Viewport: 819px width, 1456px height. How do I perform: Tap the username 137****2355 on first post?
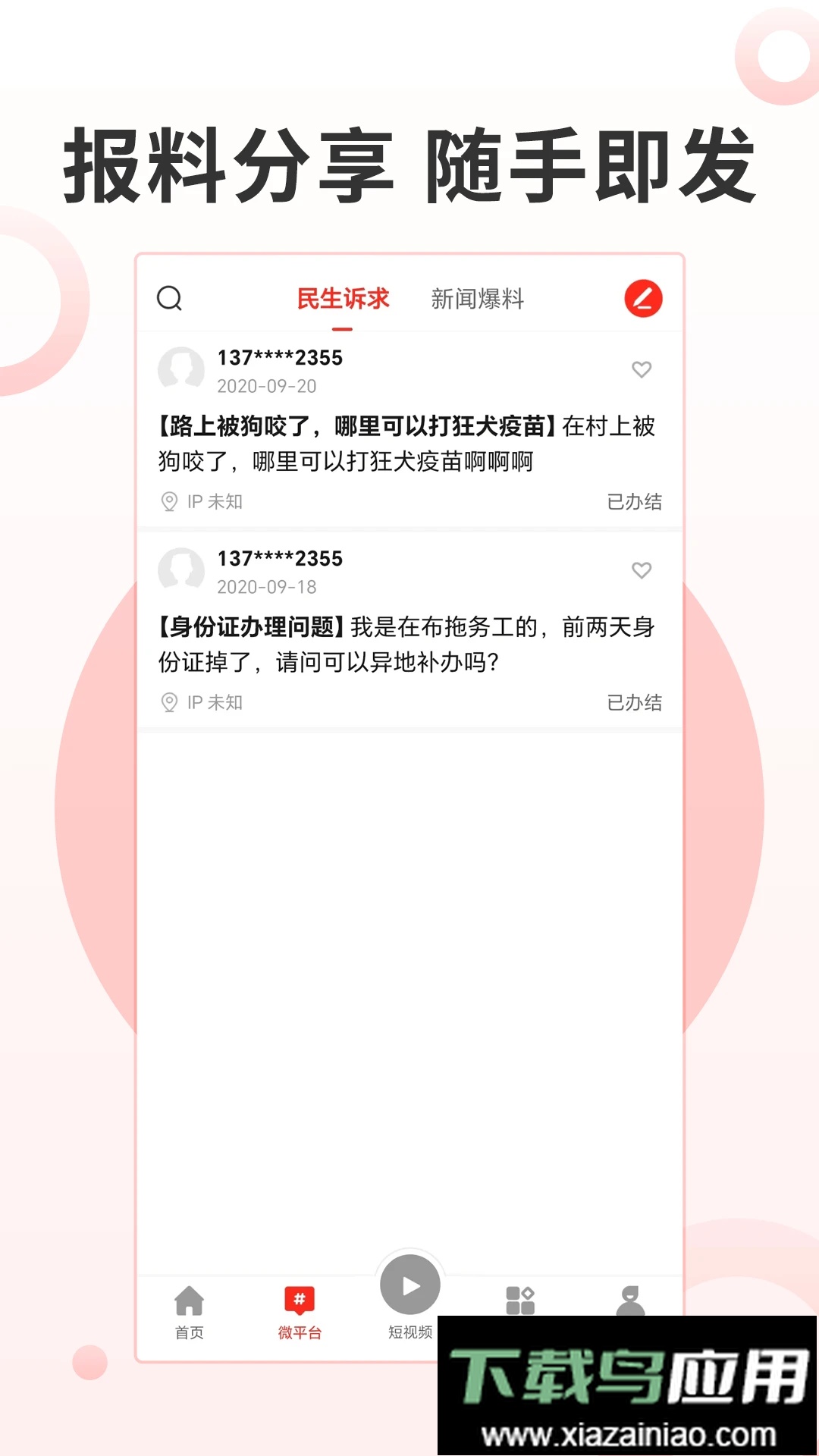(x=279, y=358)
